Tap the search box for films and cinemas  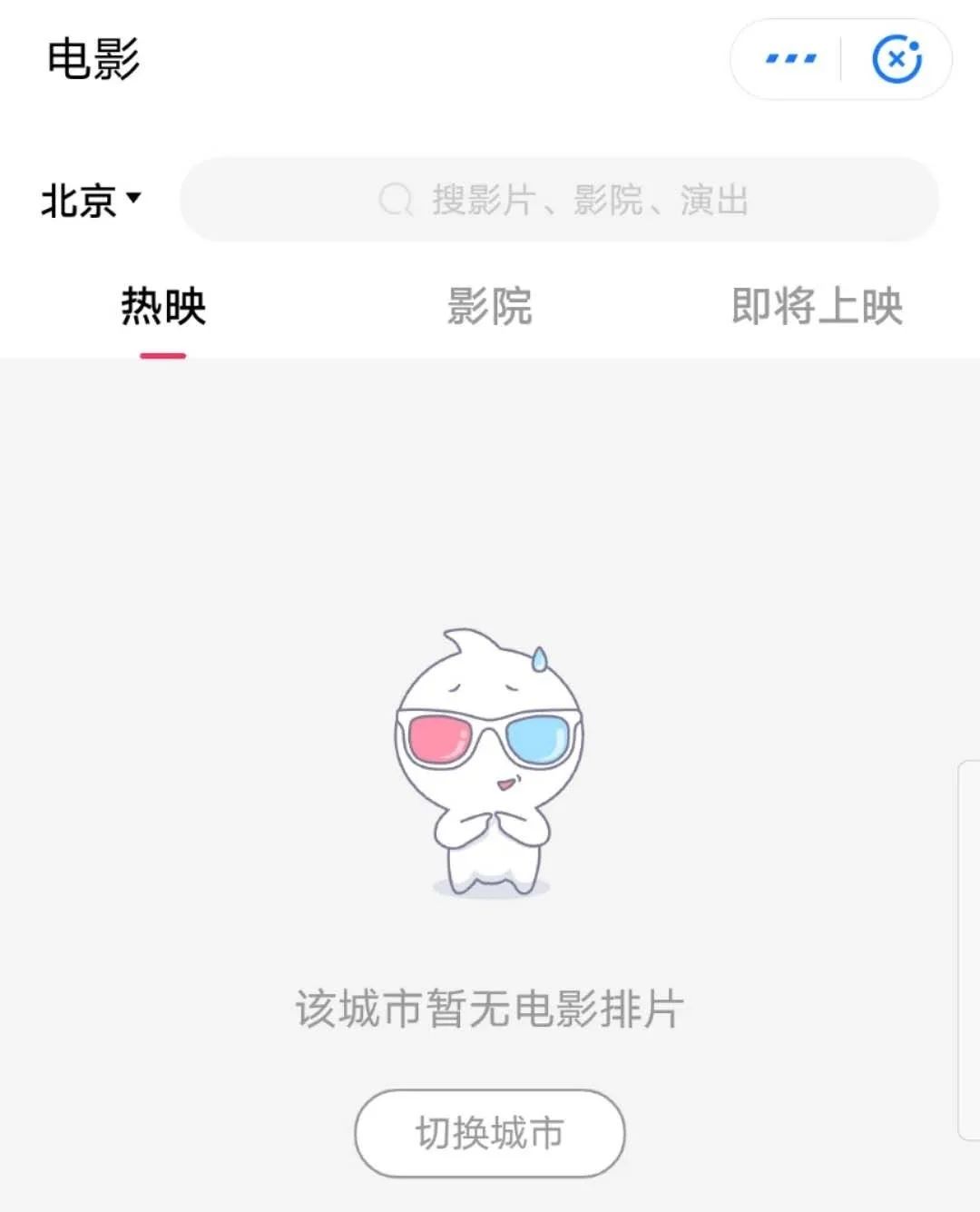[x=560, y=200]
